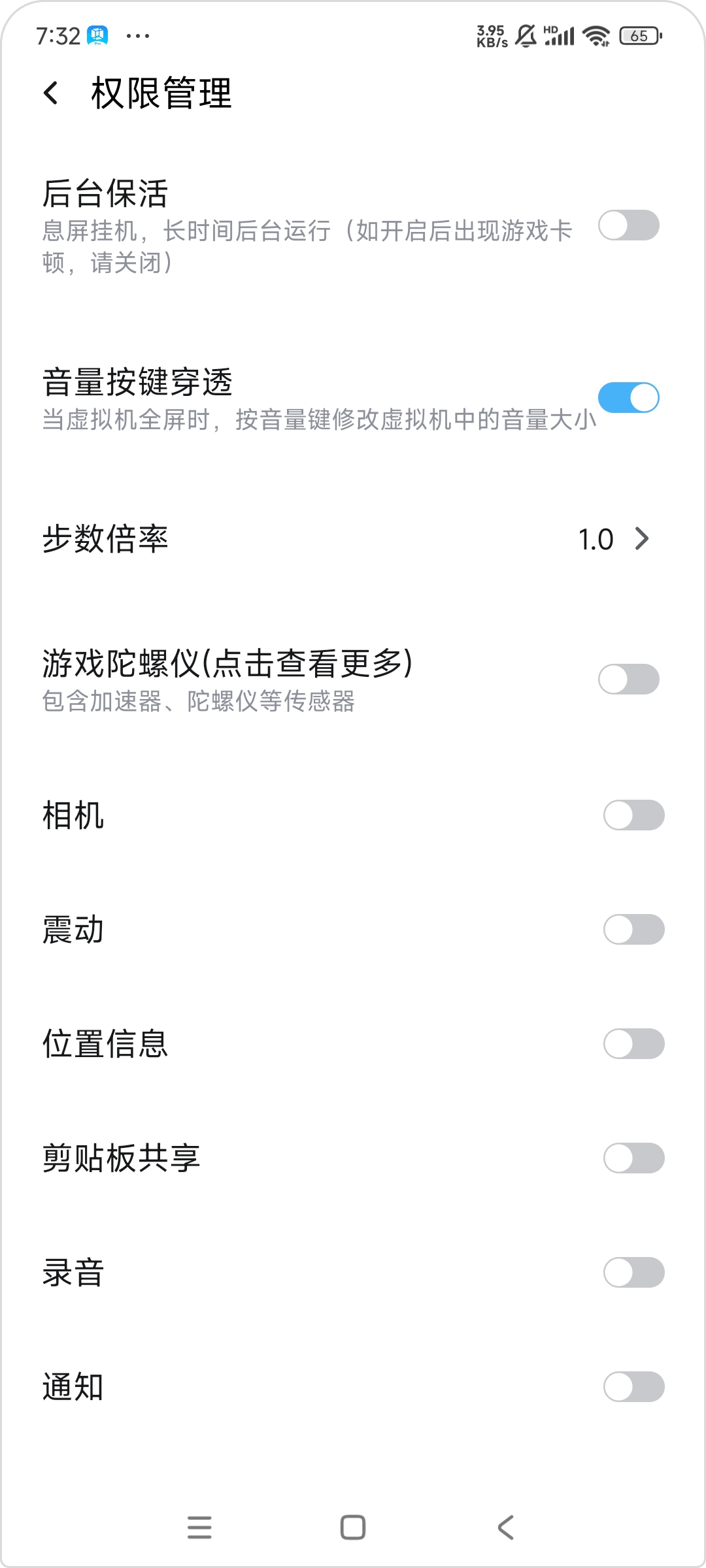This screenshot has width=706, height=1568.
Task: Turn on 震动 permission
Action: (x=633, y=930)
